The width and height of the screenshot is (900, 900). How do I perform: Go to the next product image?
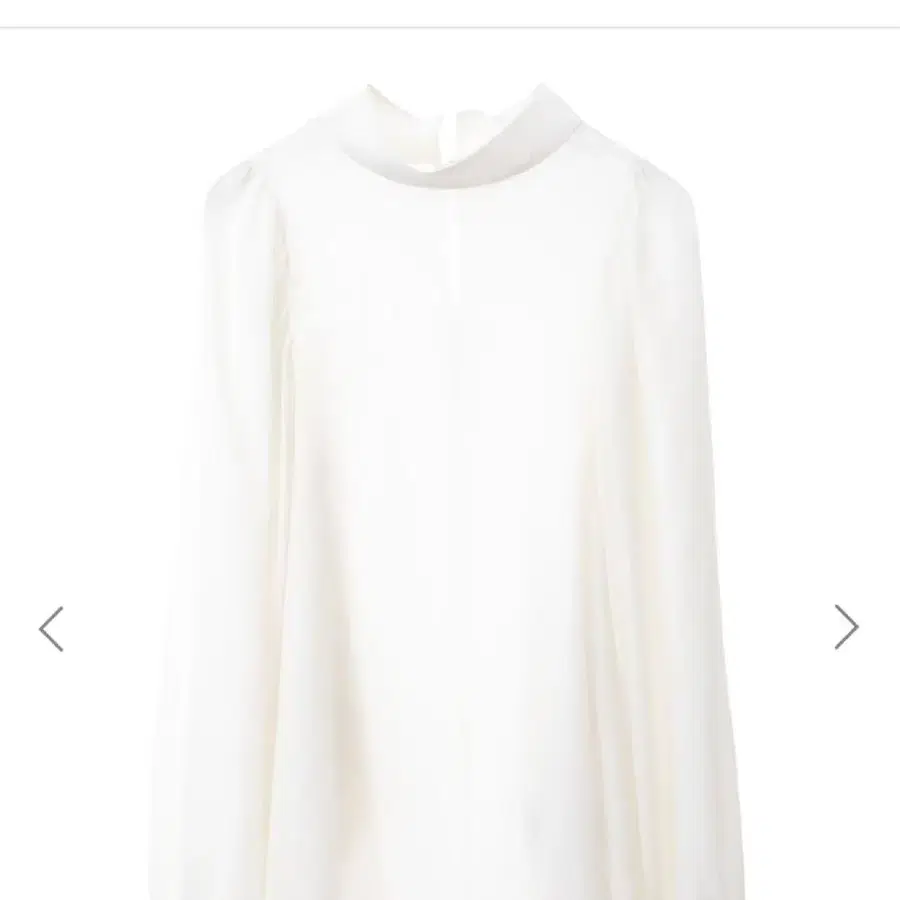point(846,628)
